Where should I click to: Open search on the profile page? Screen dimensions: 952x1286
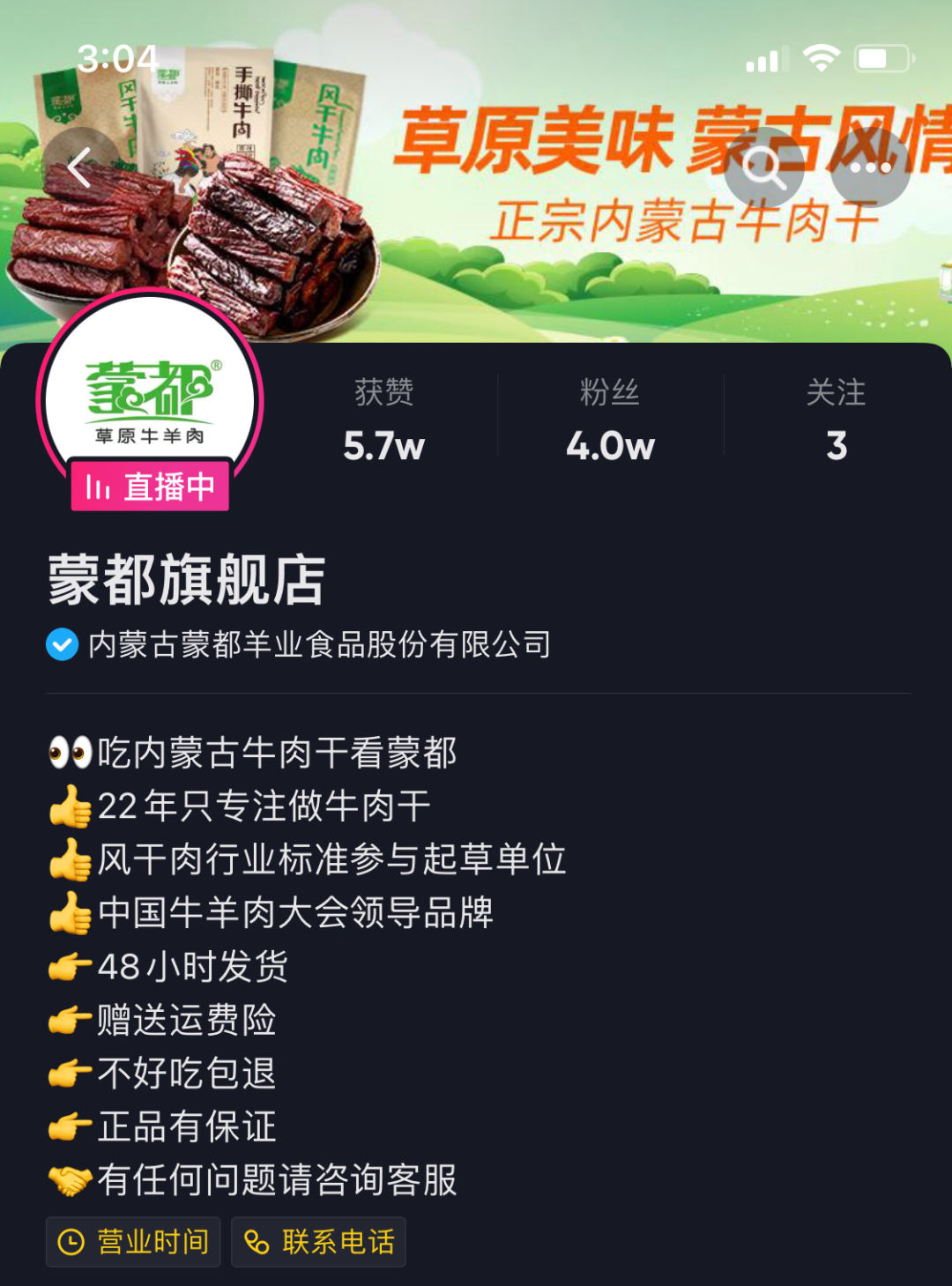763,167
